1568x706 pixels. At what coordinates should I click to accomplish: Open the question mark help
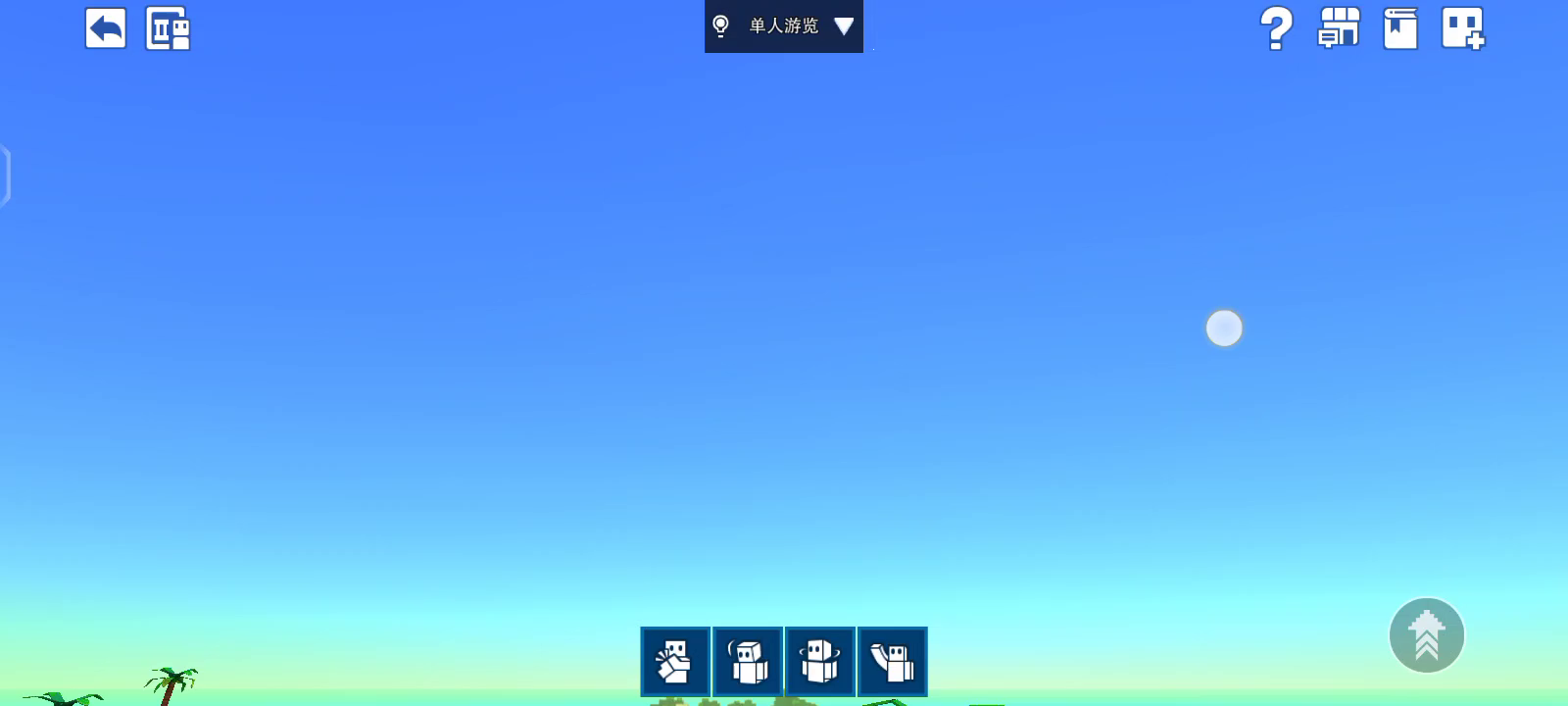pyautogui.click(x=1276, y=28)
